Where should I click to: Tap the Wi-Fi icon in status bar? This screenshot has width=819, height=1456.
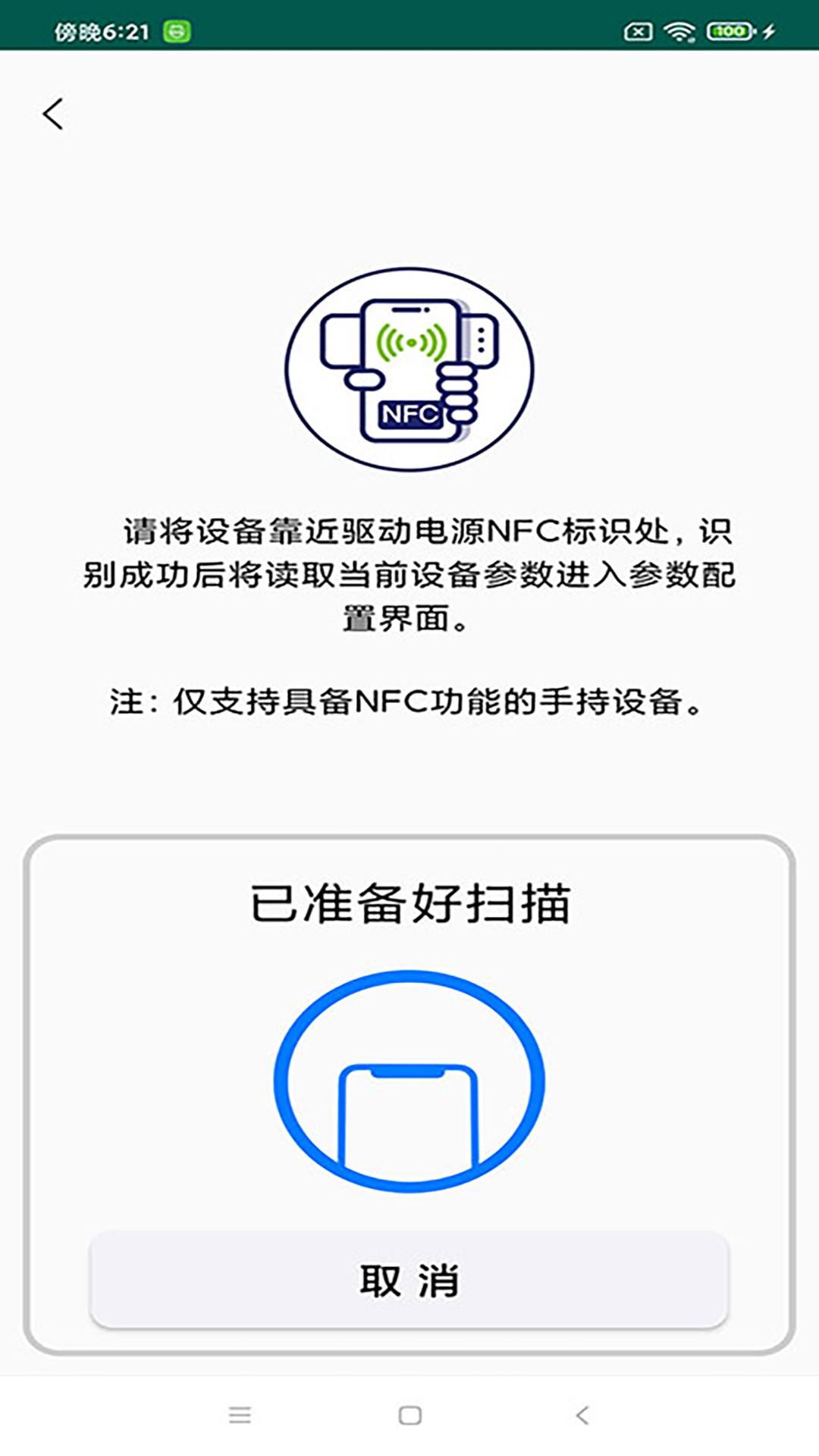click(x=679, y=30)
